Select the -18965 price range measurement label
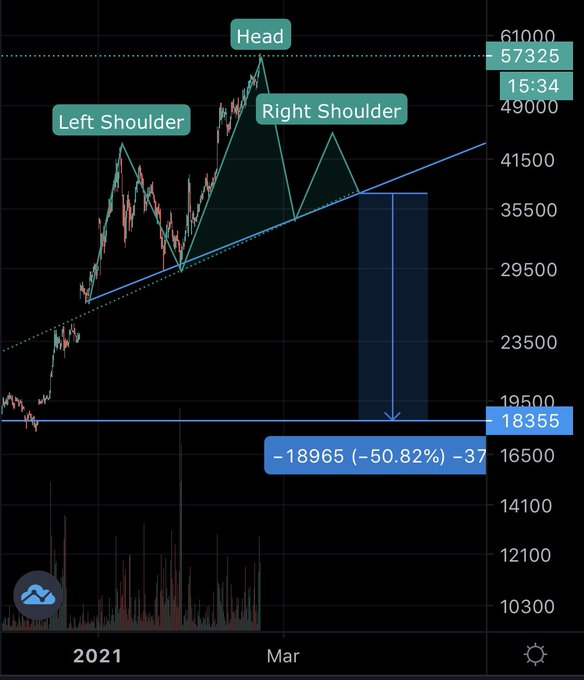This screenshot has height=680, width=584. click(375, 455)
